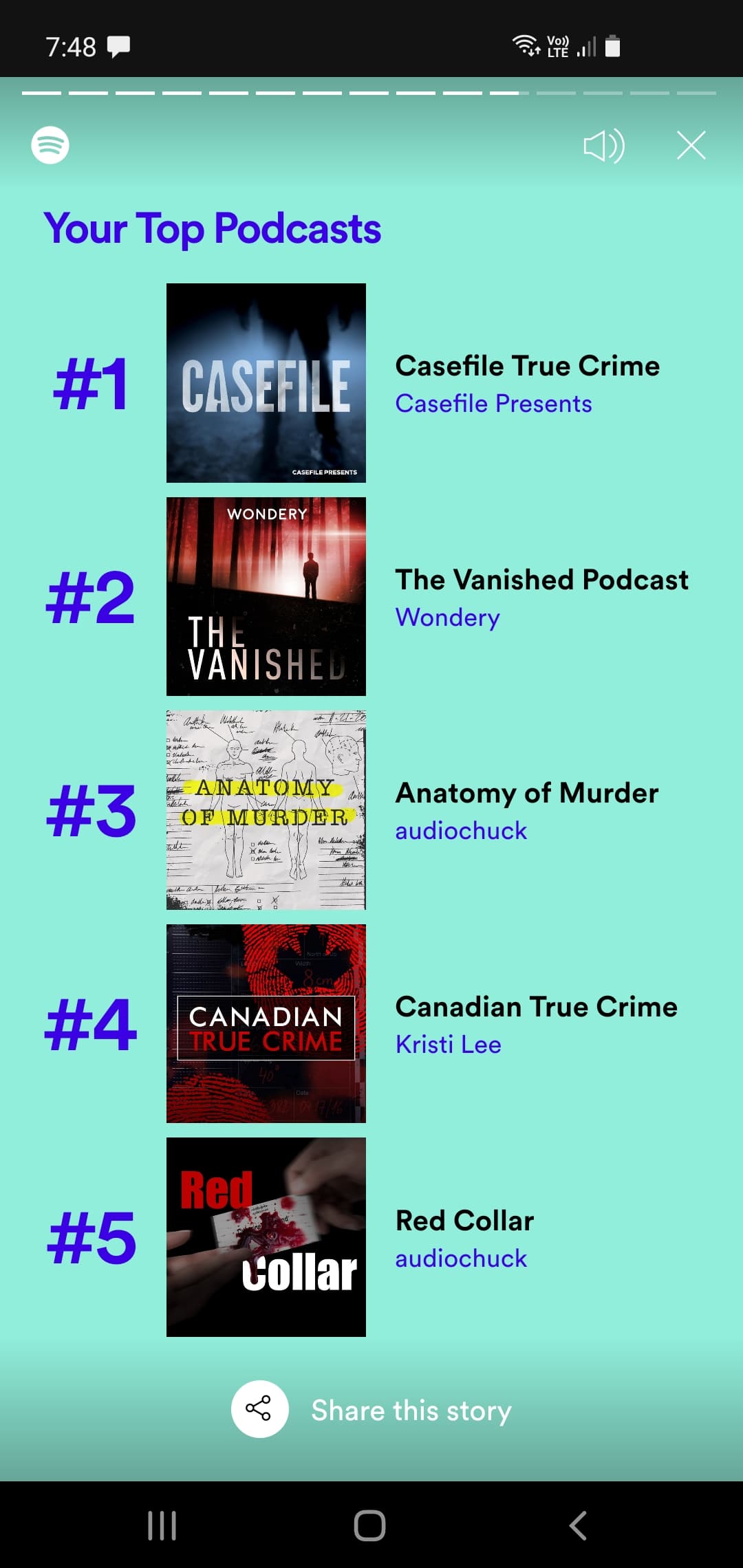Image resolution: width=743 pixels, height=1568 pixels.
Task: Close the Wrapped story
Action: tap(691, 145)
